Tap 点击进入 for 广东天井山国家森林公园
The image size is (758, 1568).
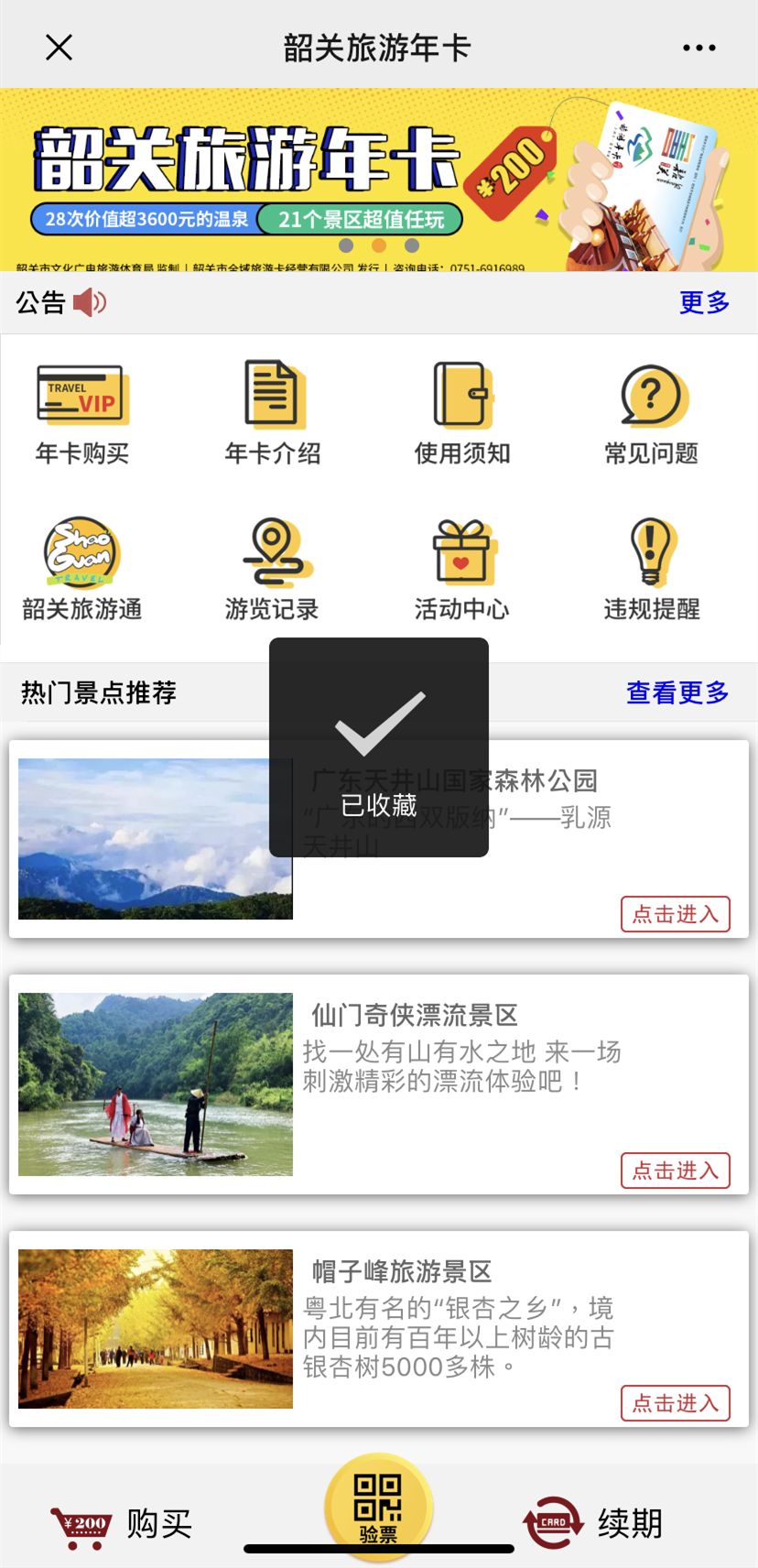(676, 914)
